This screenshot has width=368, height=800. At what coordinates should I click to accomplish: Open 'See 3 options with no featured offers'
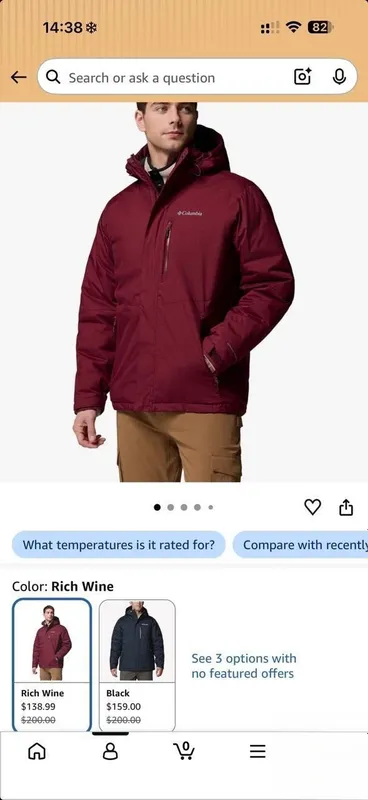243,666
